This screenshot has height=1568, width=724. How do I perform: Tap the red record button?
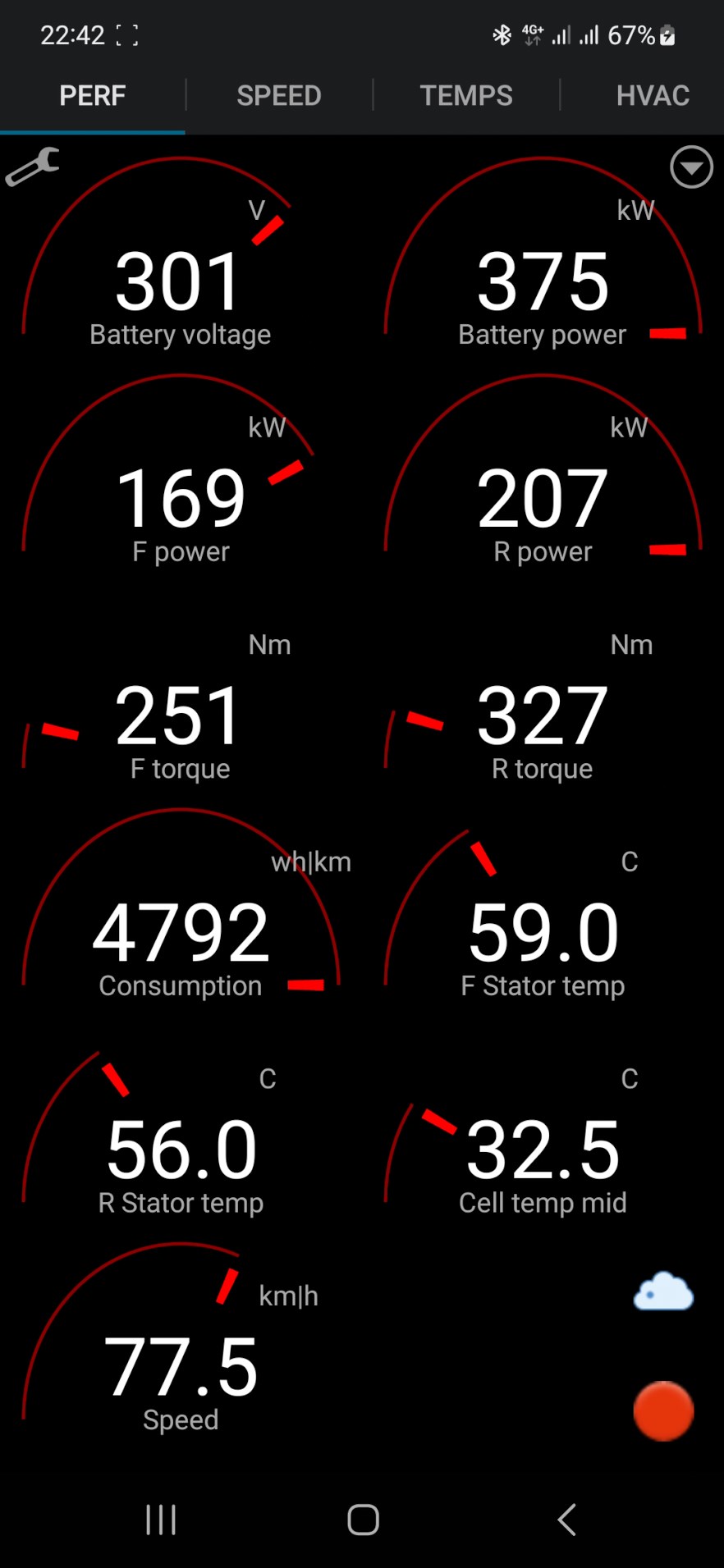[x=663, y=1410]
